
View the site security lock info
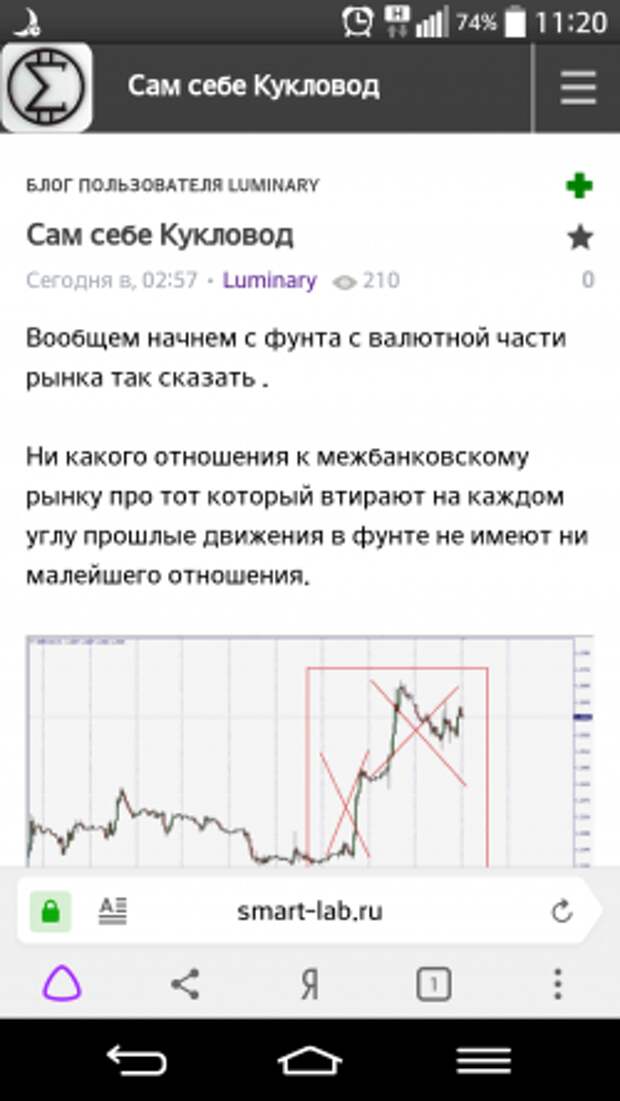[50, 911]
